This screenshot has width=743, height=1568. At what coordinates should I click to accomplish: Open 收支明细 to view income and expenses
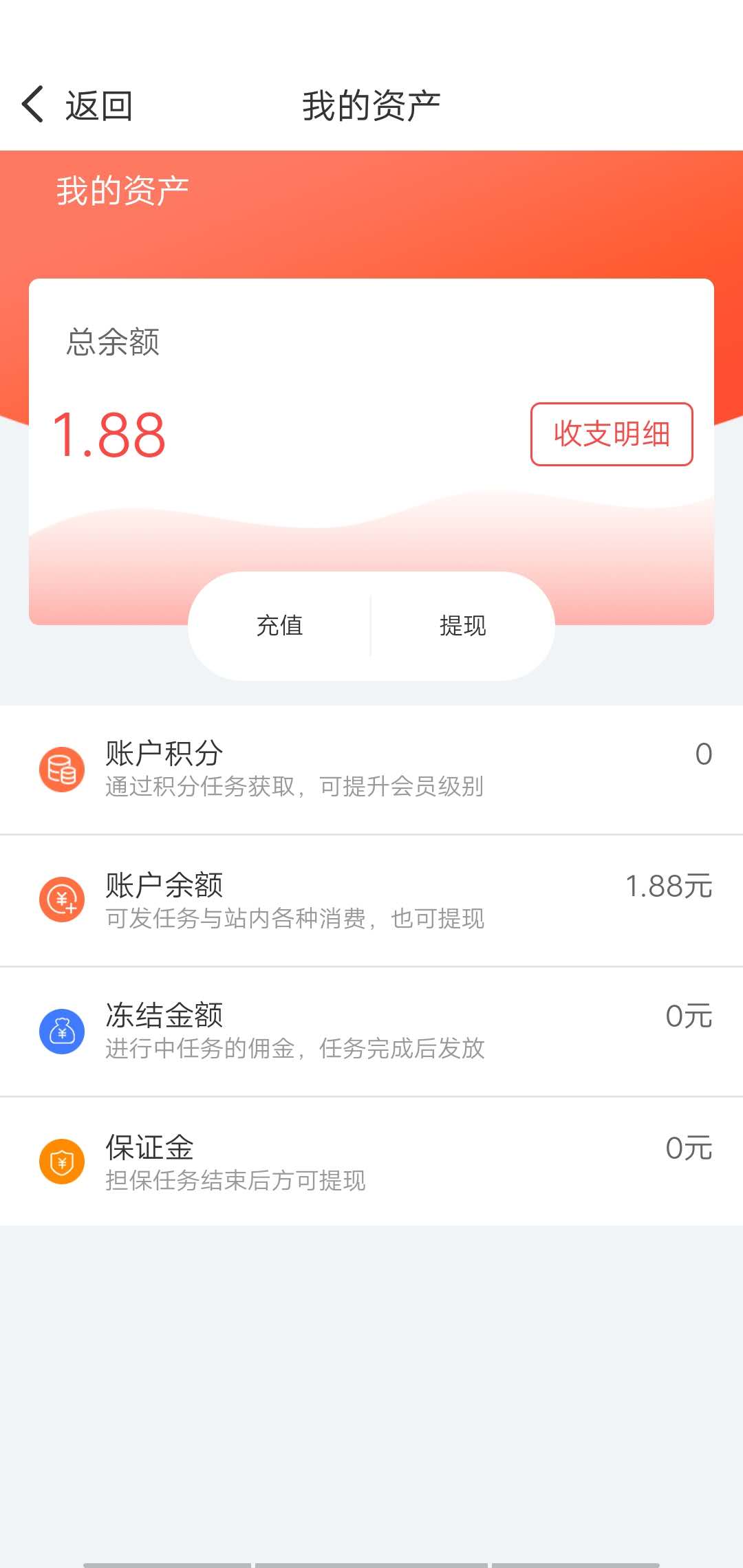pyautogui.click(x=611, y=435)
